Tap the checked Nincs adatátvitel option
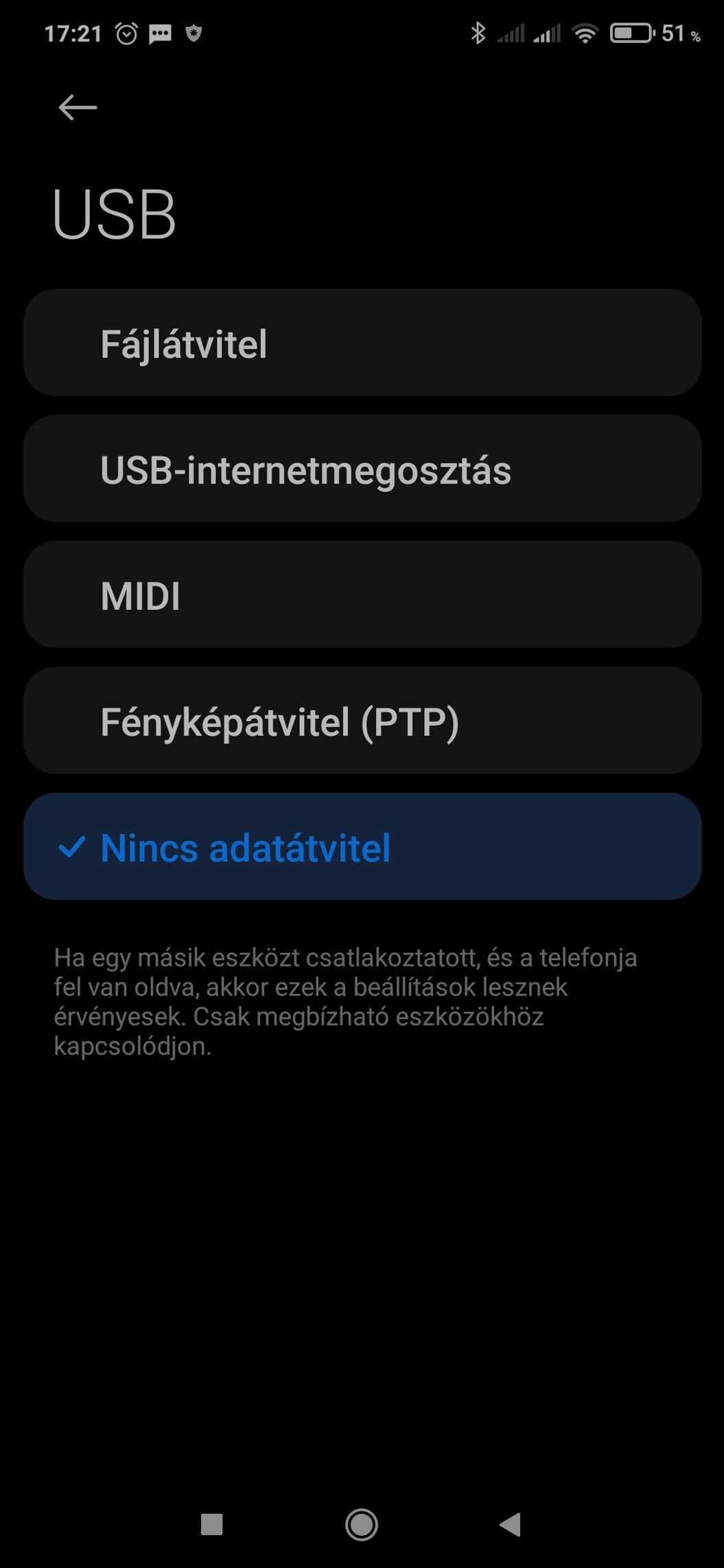724x1568 pixels. point(362,847)
